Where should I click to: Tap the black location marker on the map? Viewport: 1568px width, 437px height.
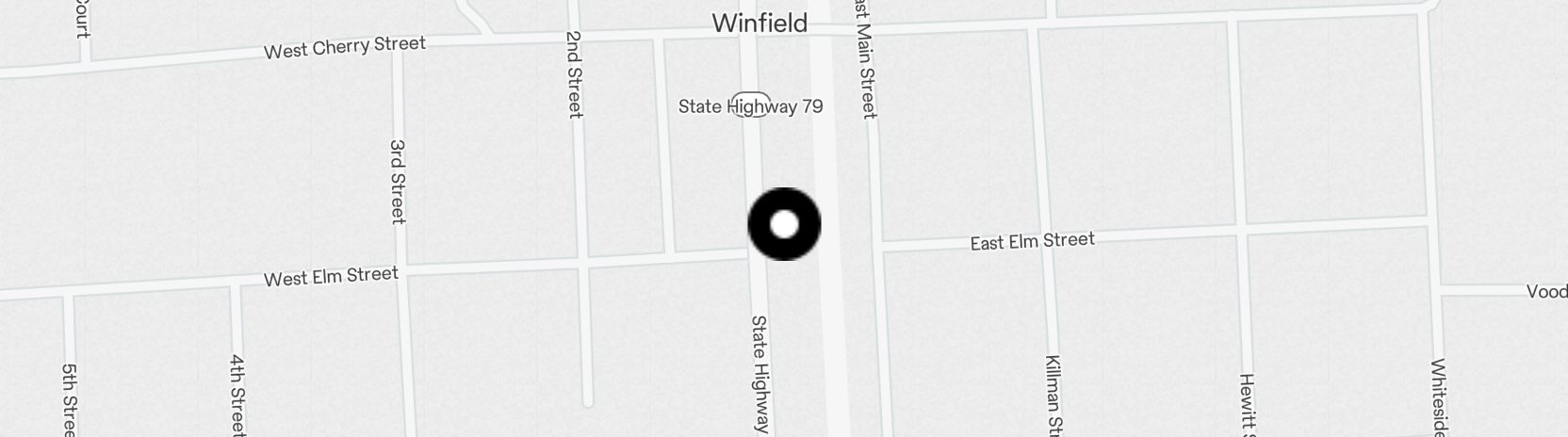784,224
